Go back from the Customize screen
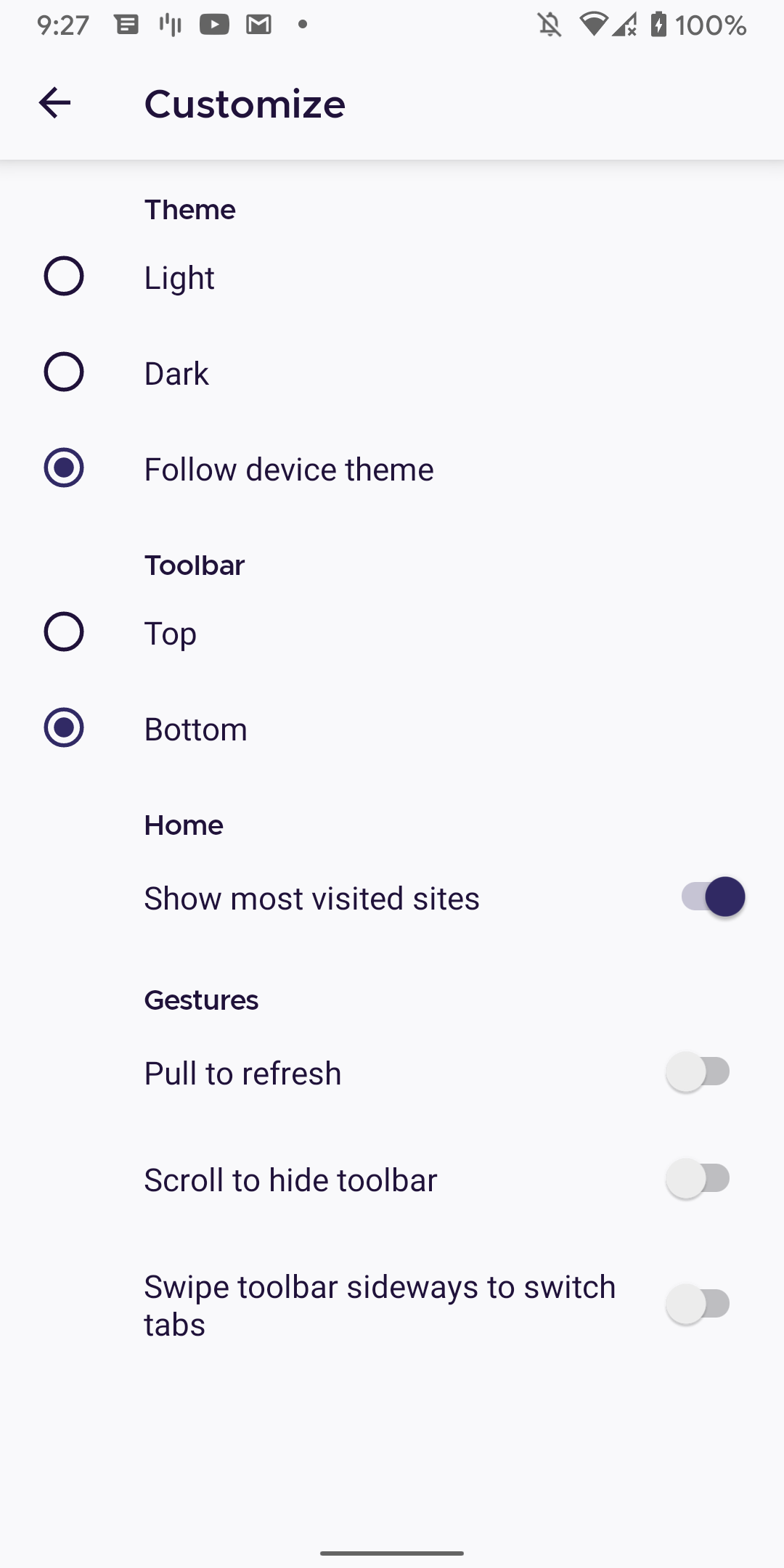 tap(54, 103)
